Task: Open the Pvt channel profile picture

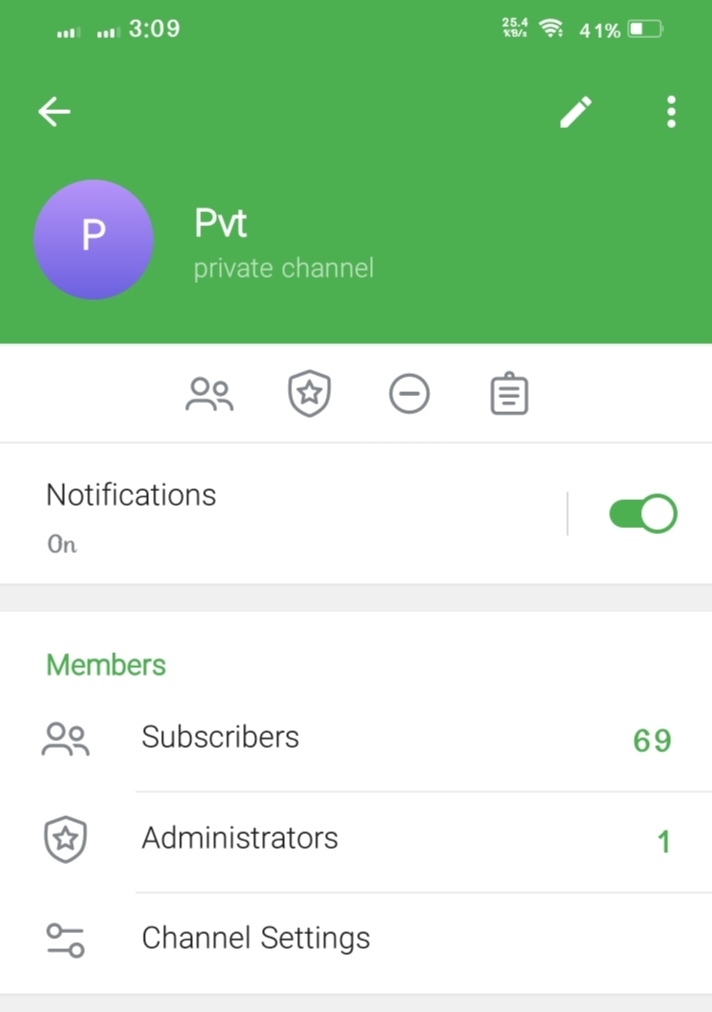Action: 94,240
